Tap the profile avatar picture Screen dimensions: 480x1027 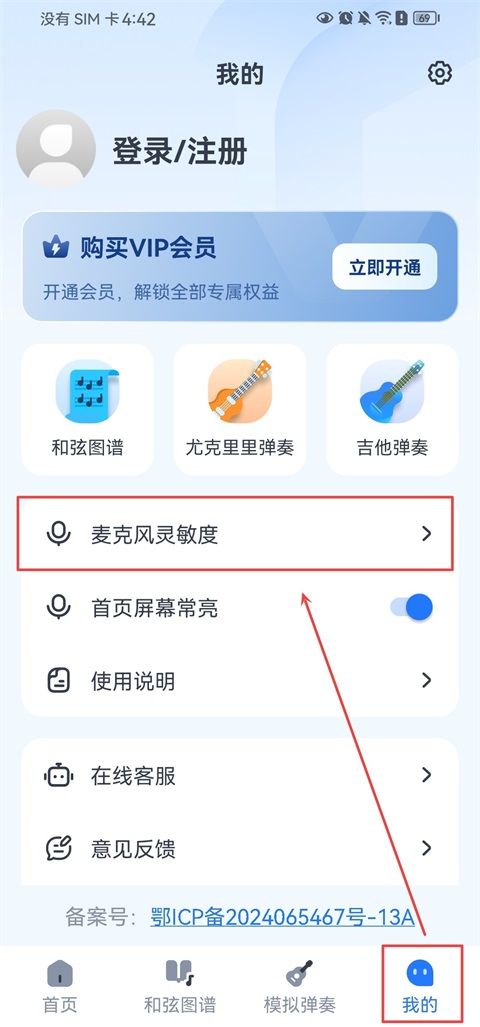(x=56, y=149)
